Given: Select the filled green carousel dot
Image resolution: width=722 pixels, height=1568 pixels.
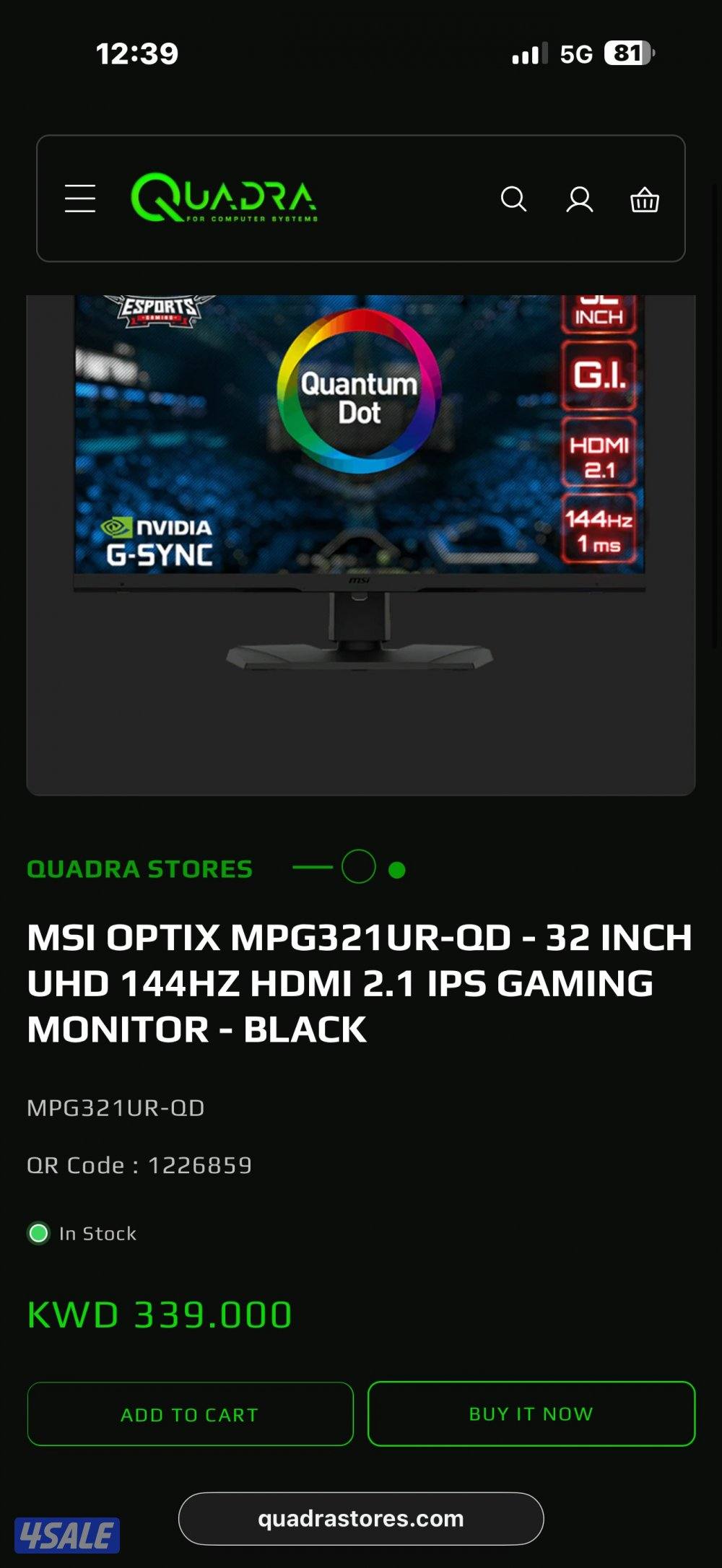Looking at the screenshot, I should coord(396,869).
